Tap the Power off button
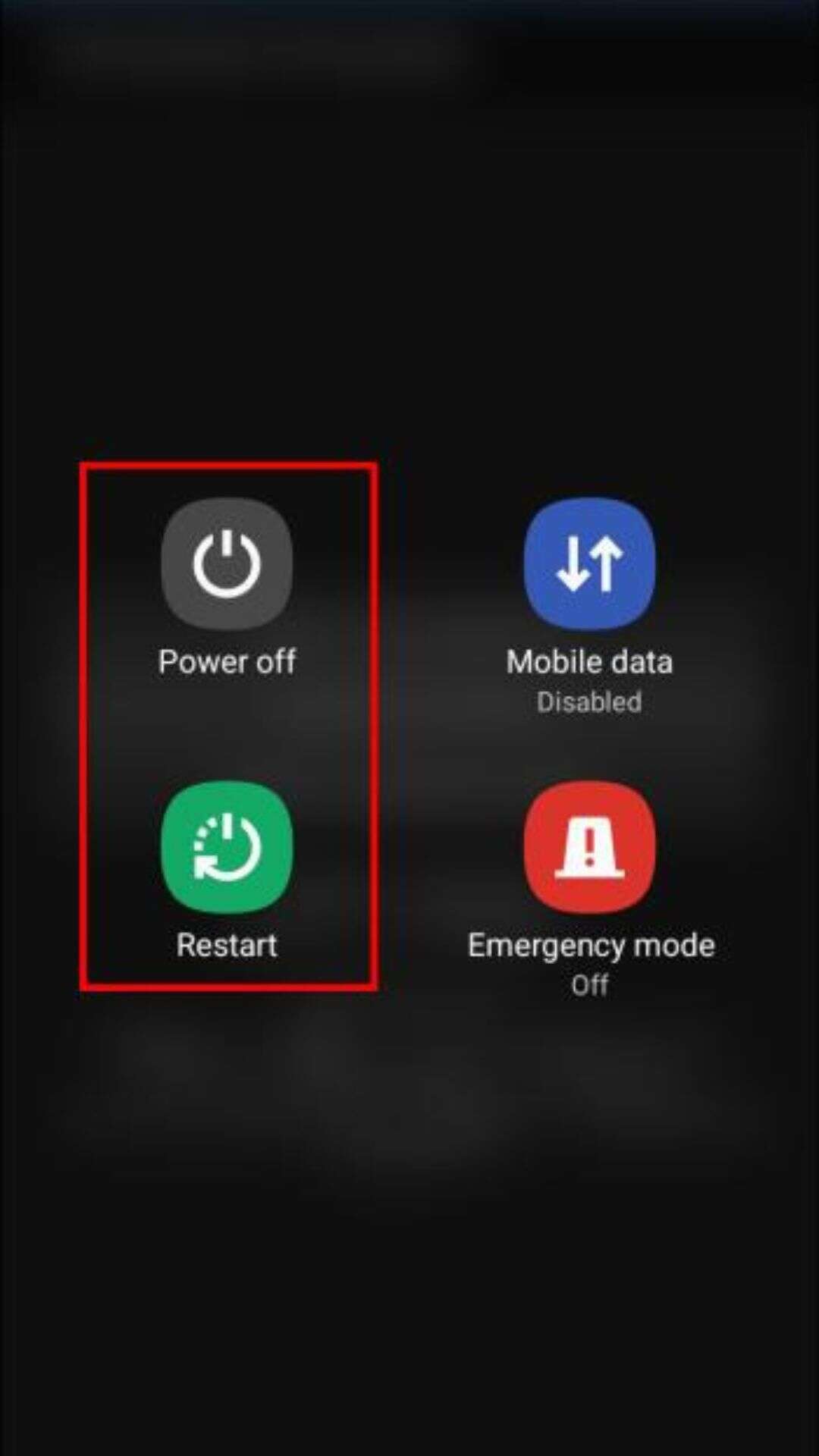 [227, 564]
